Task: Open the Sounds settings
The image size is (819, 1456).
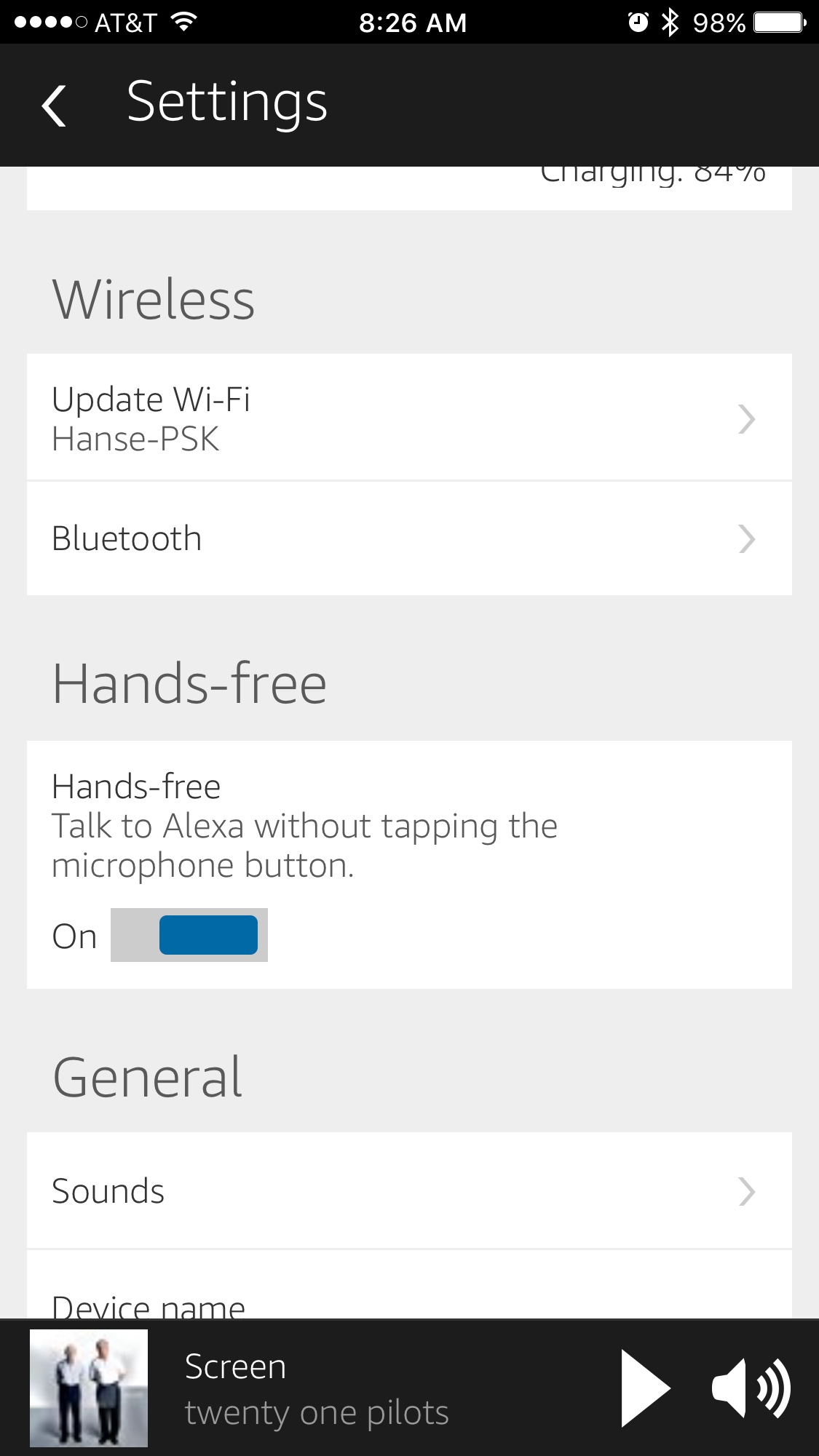Action: 408,1191
